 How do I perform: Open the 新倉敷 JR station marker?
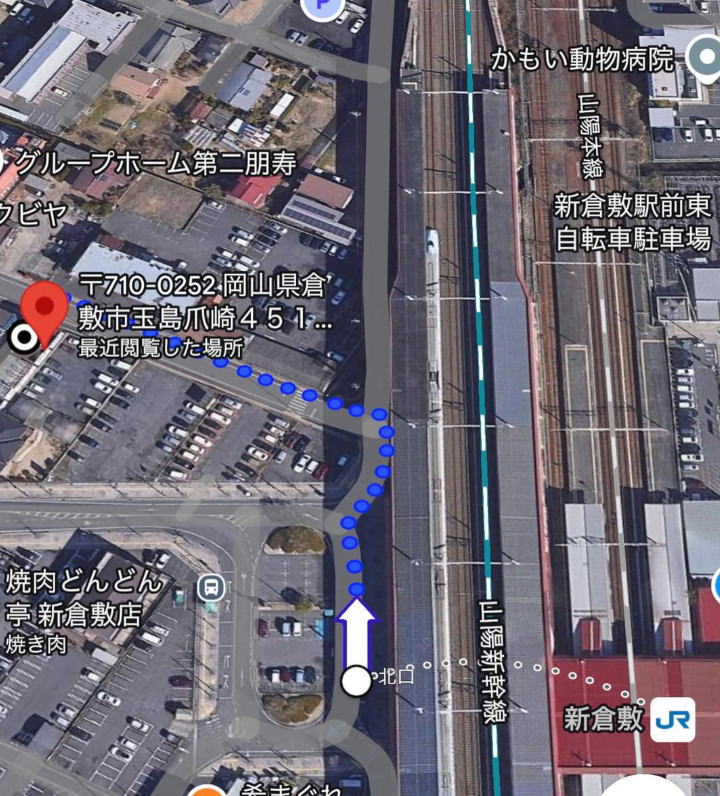(672, 719)
